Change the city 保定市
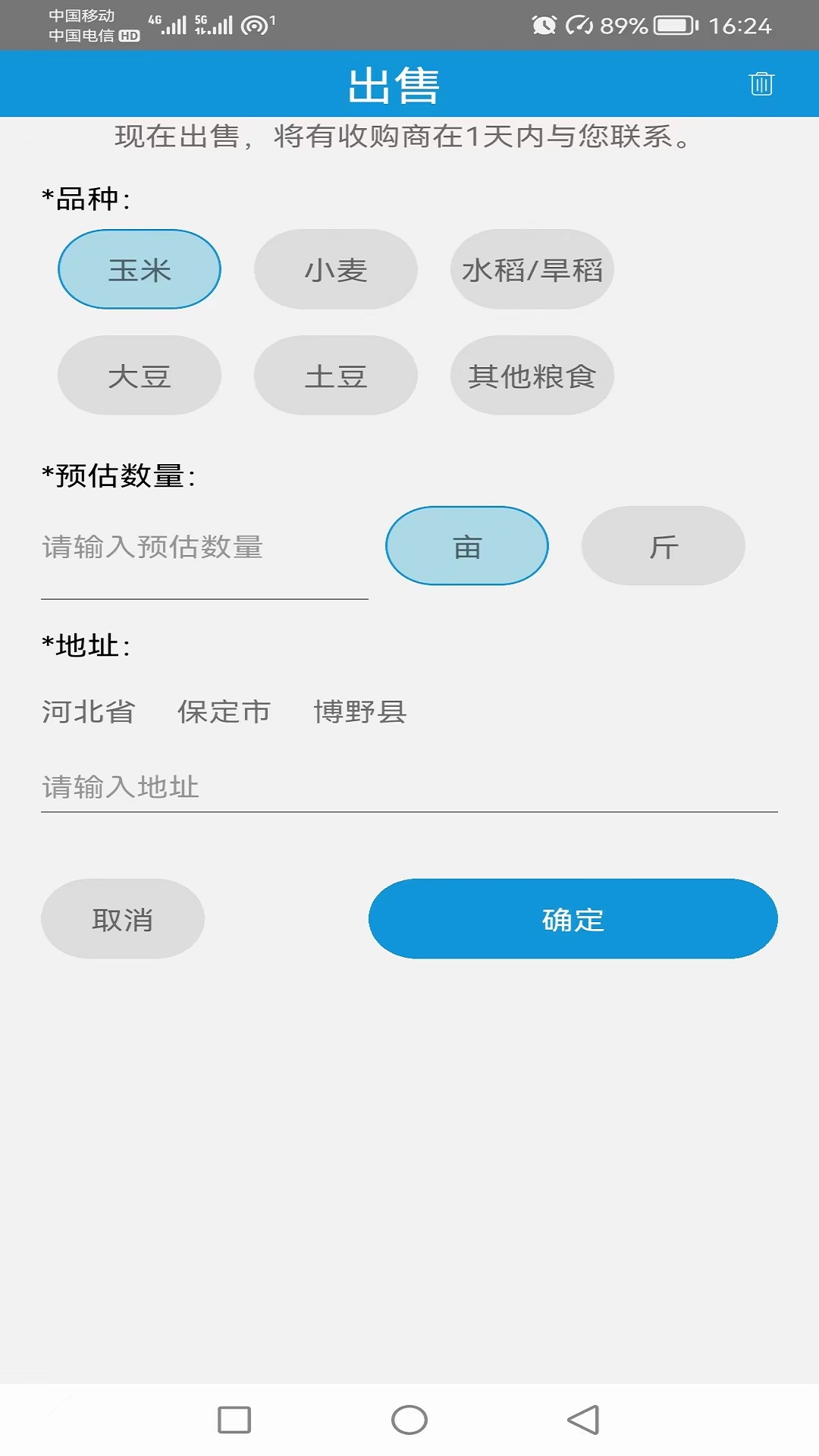Viewport: 819px width, 1456px height. coord(224,711)
